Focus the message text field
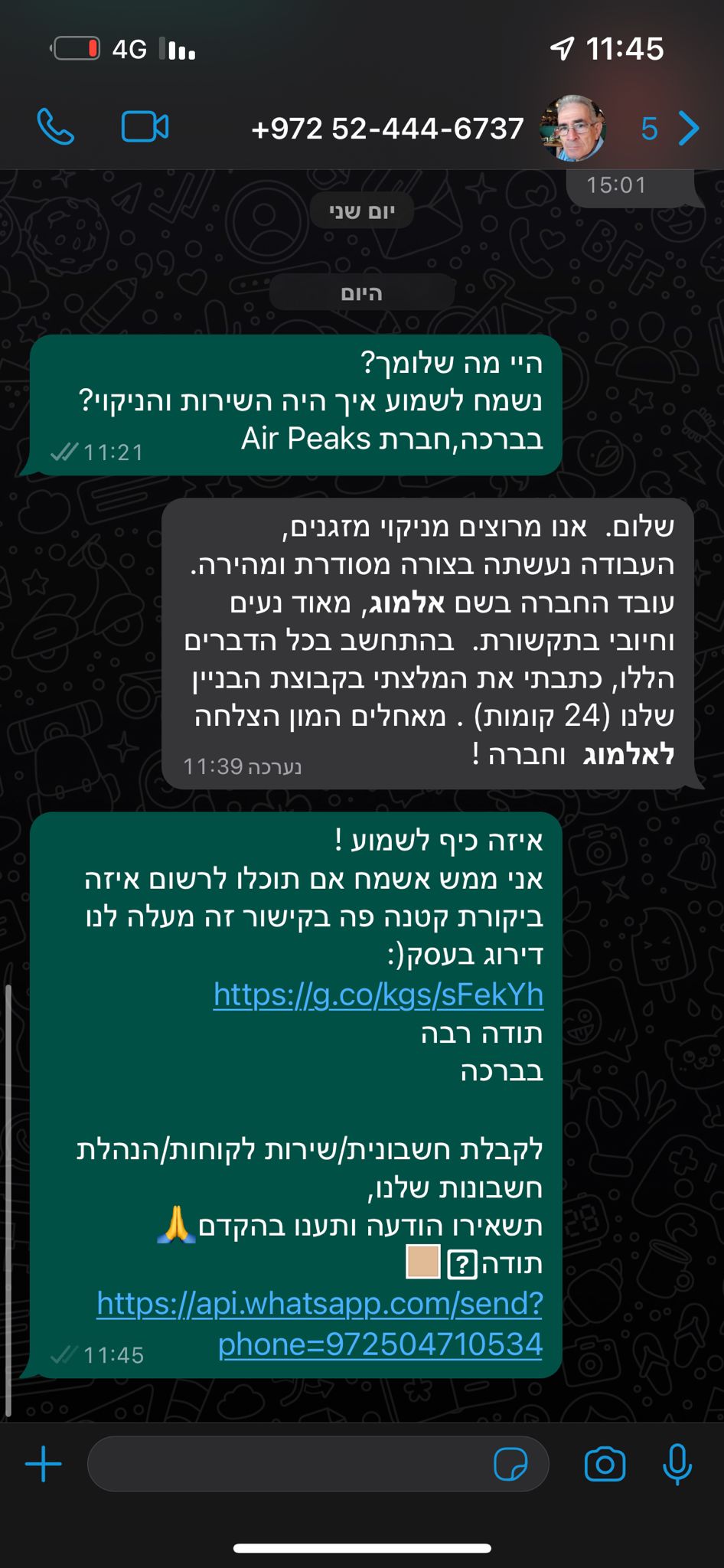Viewport: 724px width, 1568px height. [x=291, y=1464]
